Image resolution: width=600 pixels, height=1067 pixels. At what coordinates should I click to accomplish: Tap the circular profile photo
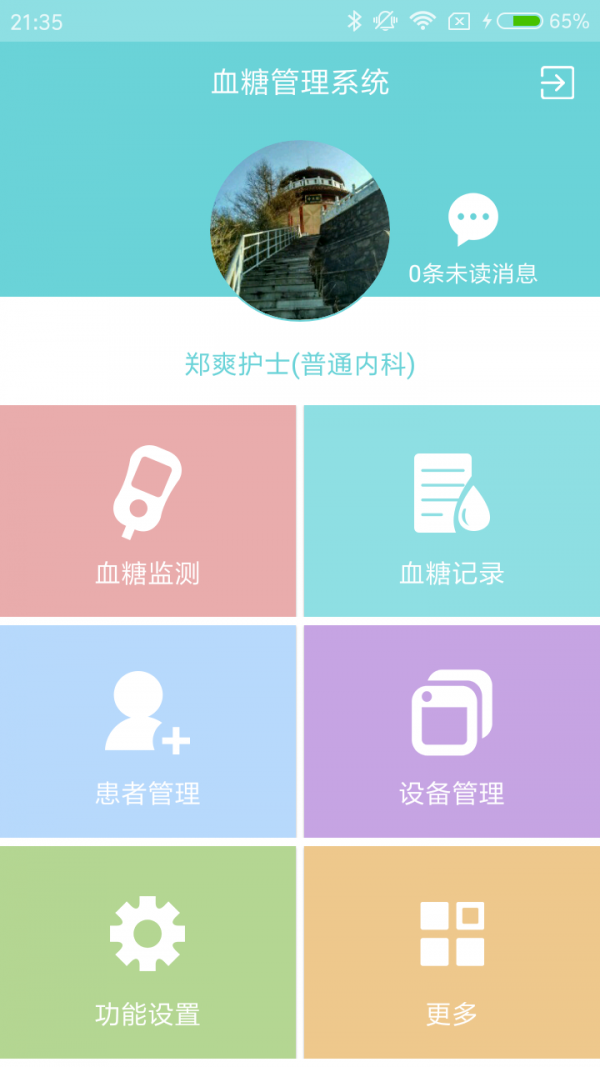point(299,231)
